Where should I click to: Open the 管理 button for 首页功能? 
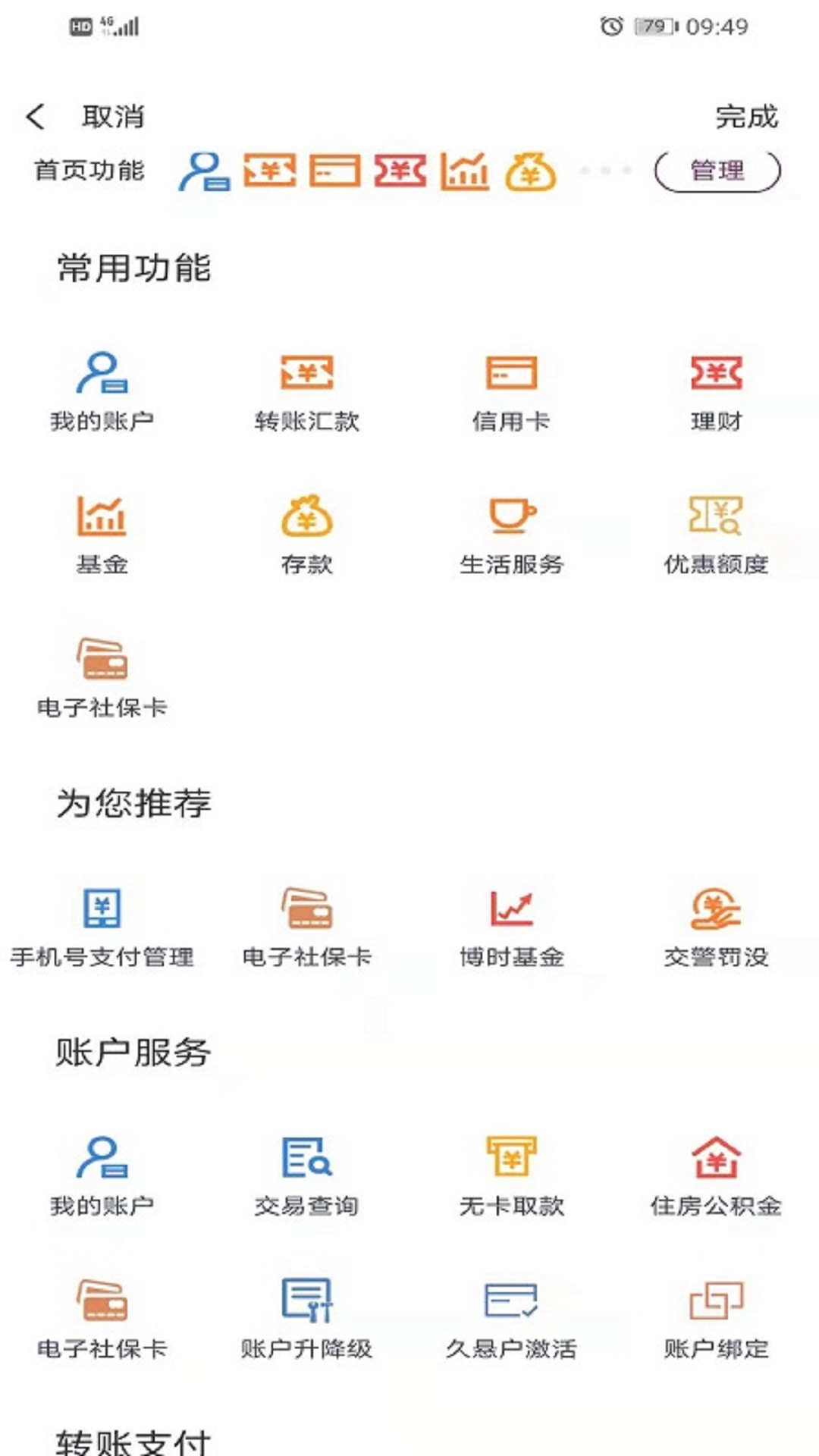(717, 171)
